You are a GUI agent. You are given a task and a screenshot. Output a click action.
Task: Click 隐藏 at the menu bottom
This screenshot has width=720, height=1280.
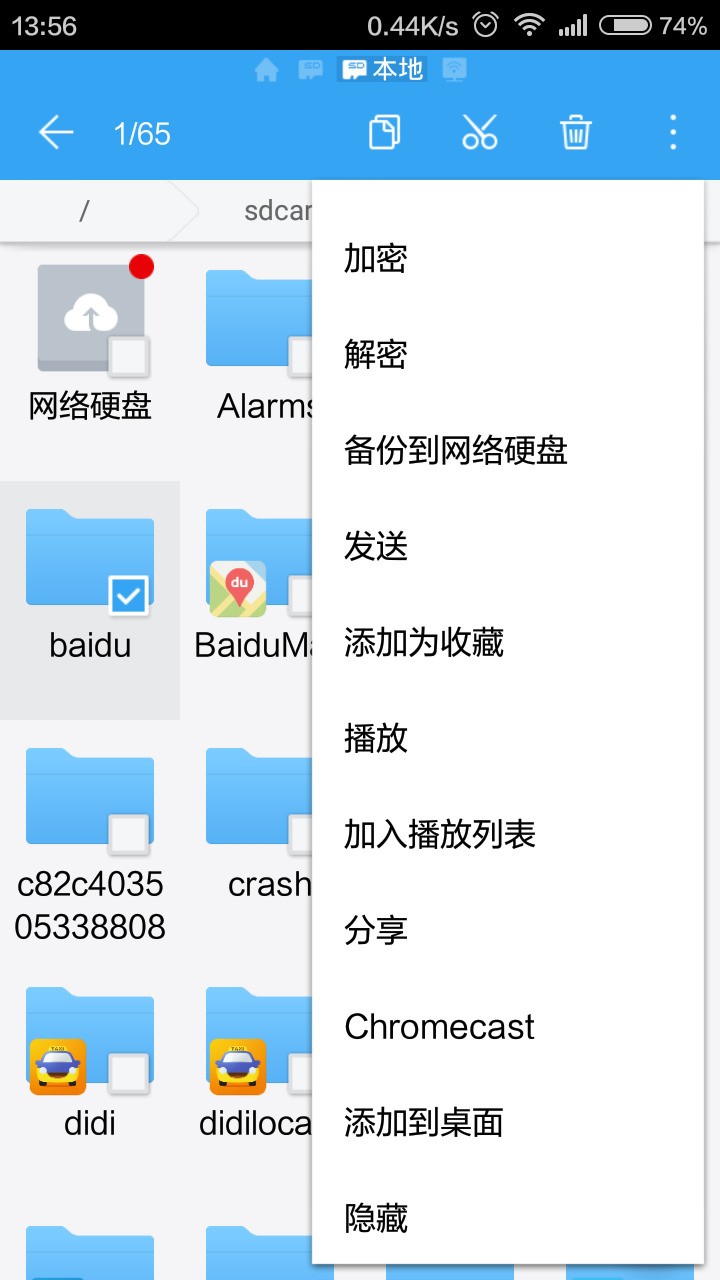pos(375,1218)
